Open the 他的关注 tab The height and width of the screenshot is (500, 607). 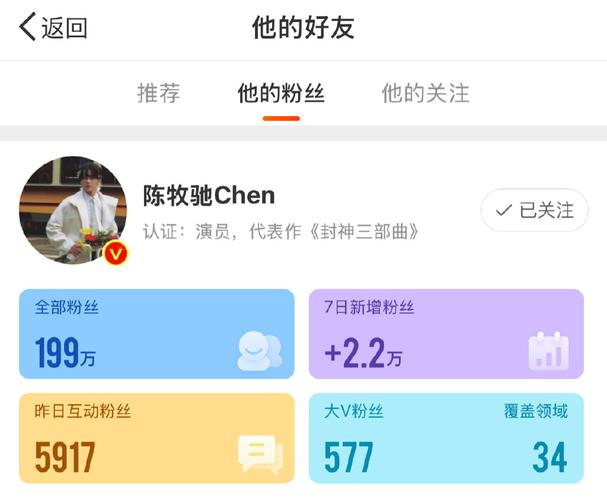point(425,93)
